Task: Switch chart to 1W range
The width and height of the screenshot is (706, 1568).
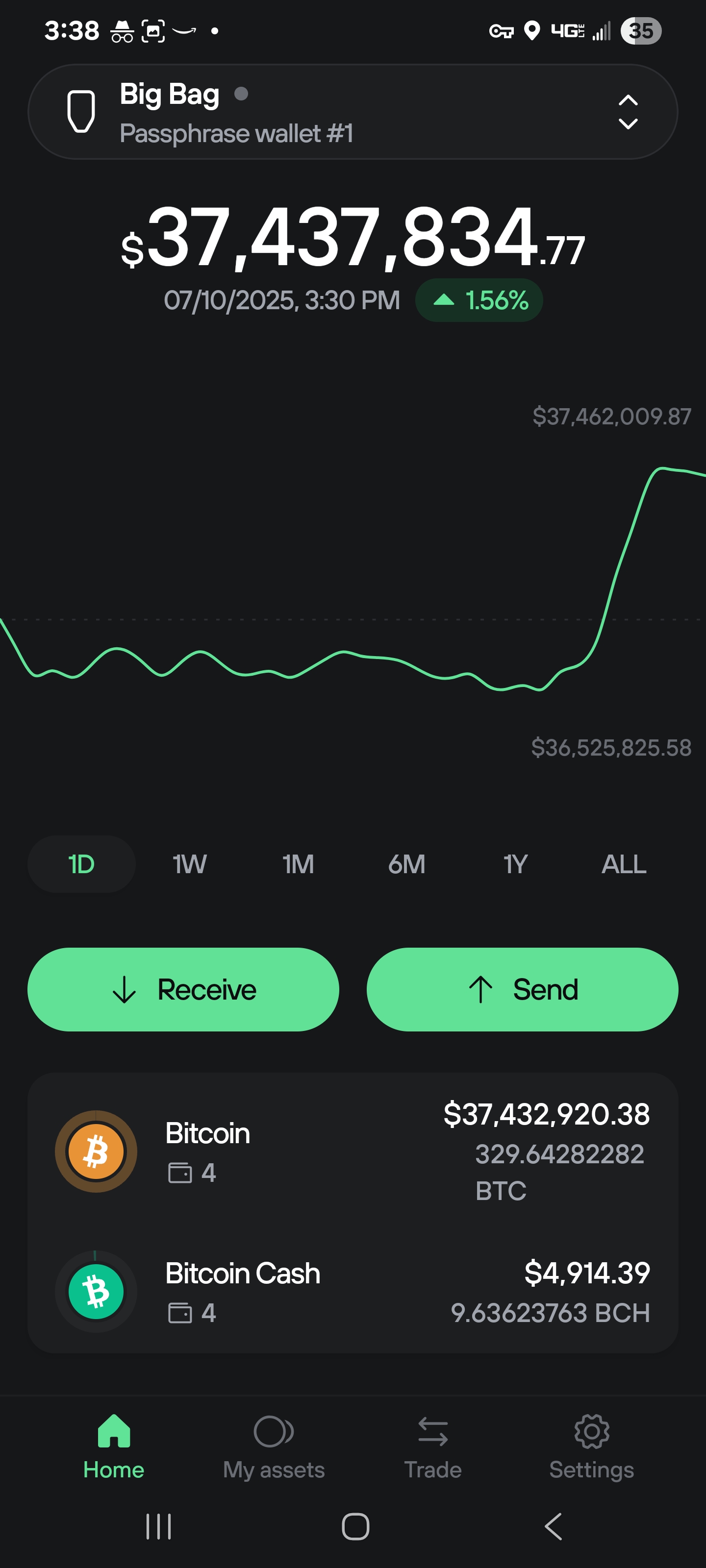Action: (189, 864)
